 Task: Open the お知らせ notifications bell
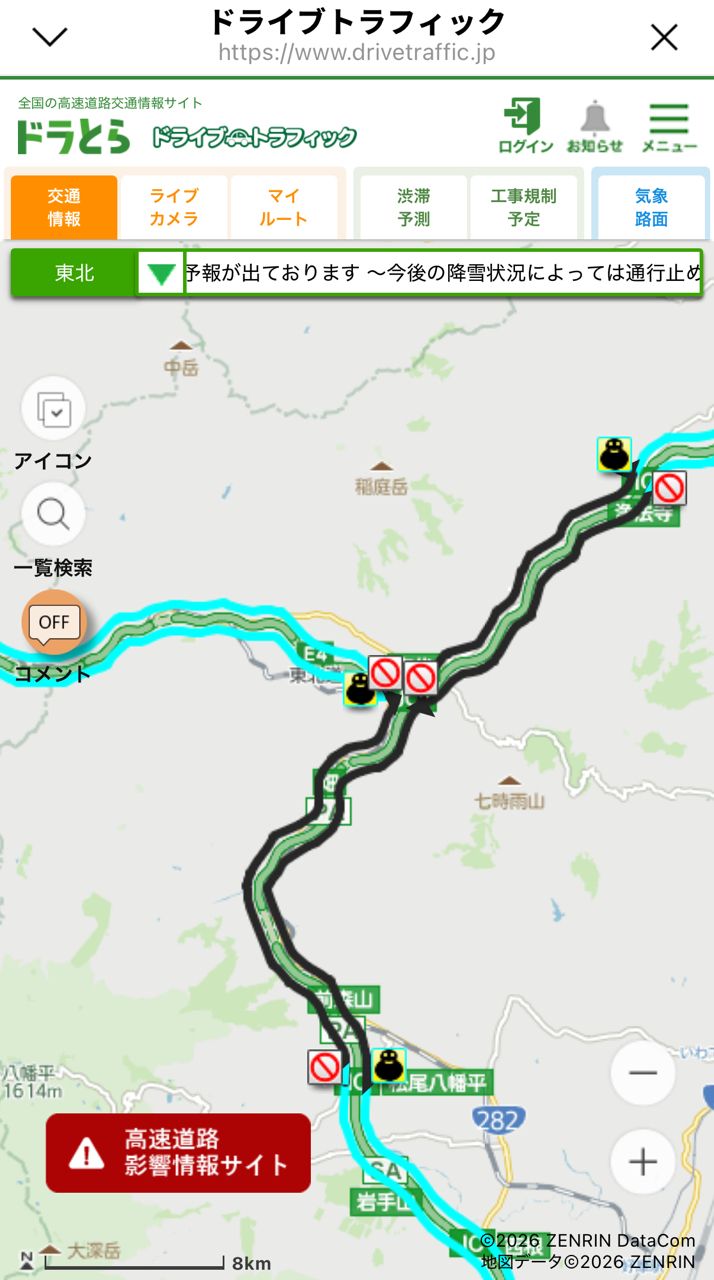(595, 125)
